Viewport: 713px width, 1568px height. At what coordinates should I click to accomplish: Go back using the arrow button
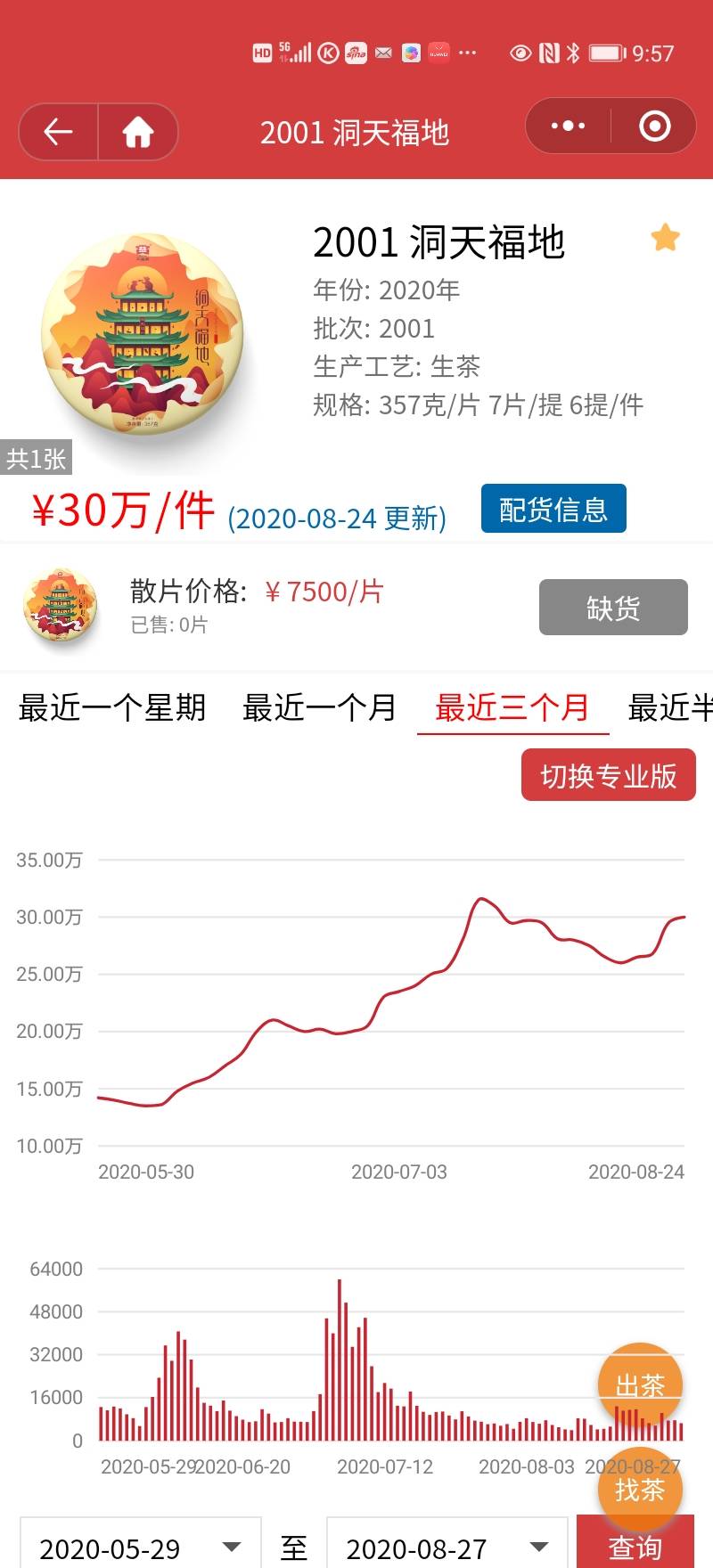(x=59, y=132)
